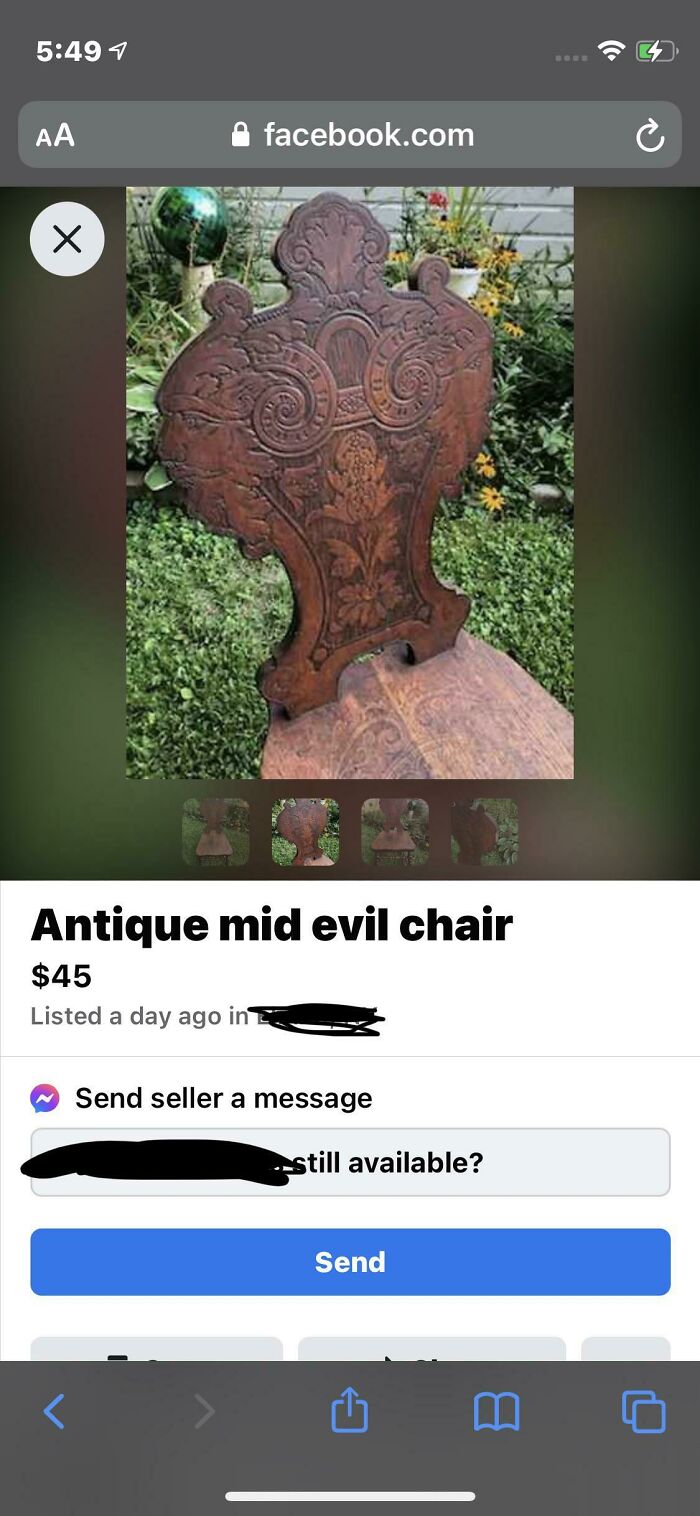Open Safari bookmarks

[x=496, y=1412]
